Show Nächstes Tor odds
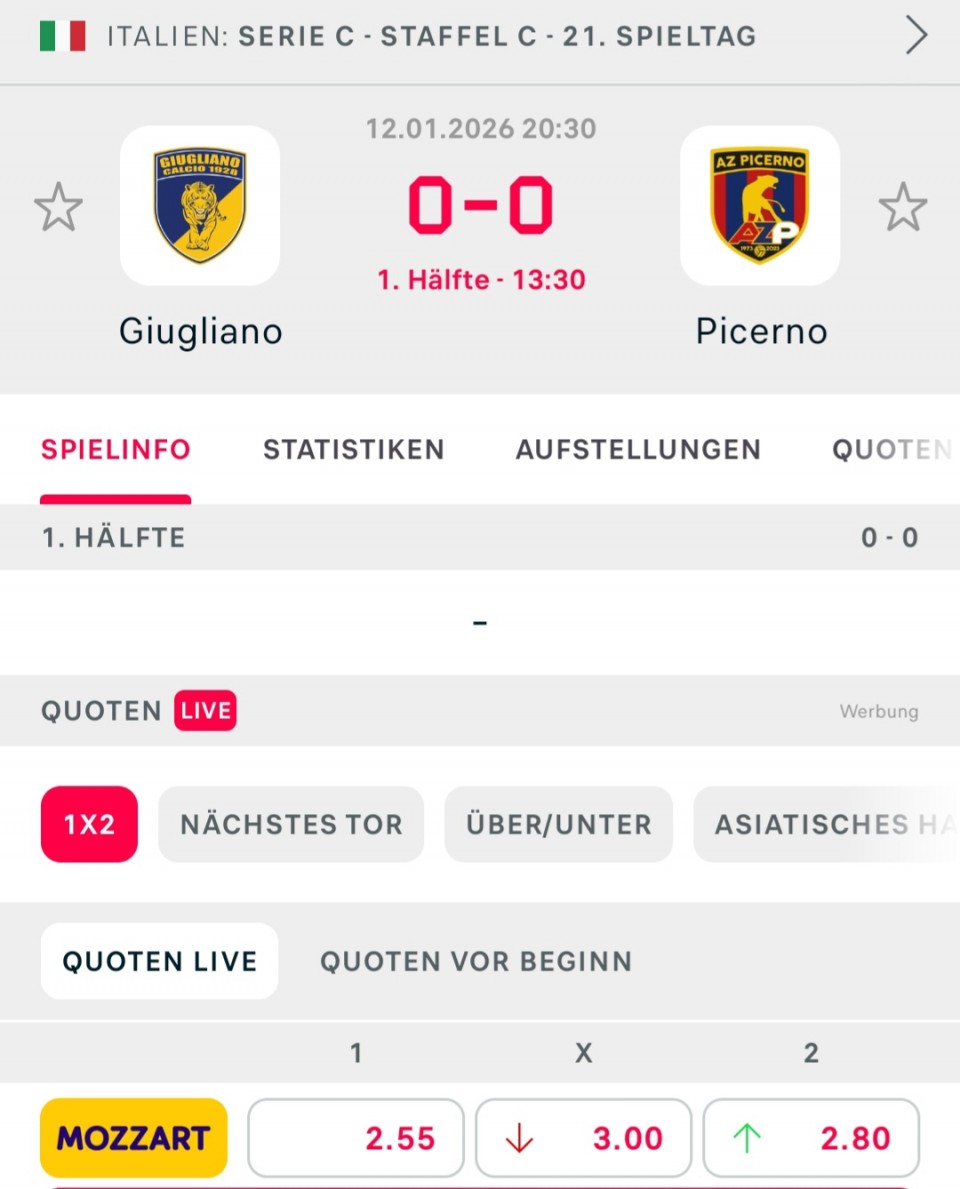The height and width of the screenshot is (1189, 960). [291, 824]
